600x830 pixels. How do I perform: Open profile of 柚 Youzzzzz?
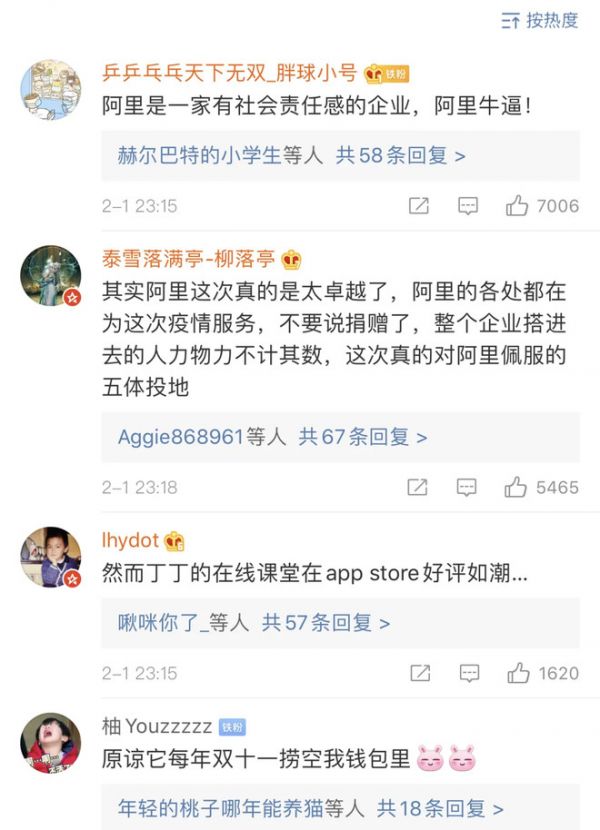tap(156, 727)
